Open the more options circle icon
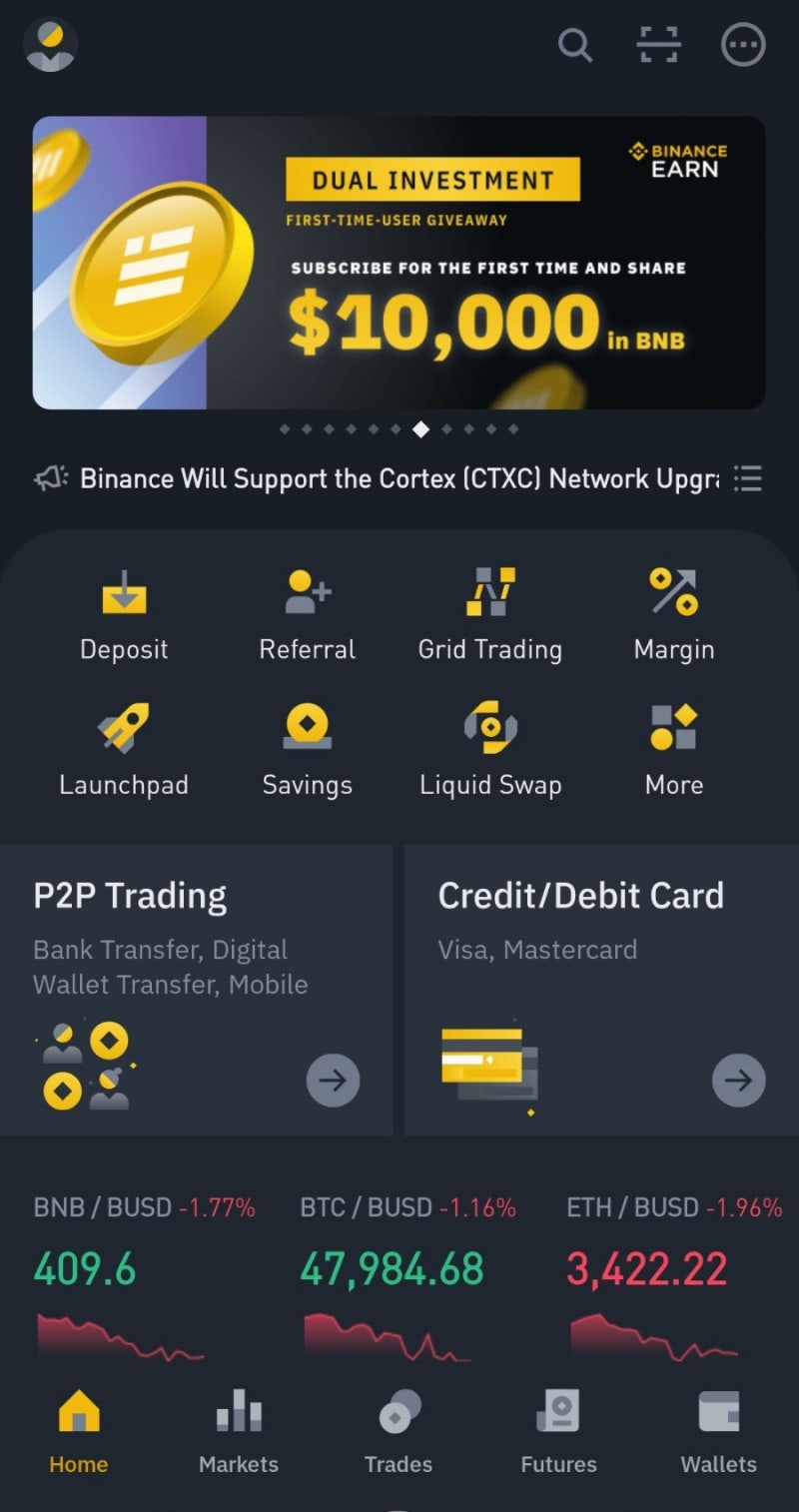The width and height of the screenshot is (799, 1512). point(743,45)
